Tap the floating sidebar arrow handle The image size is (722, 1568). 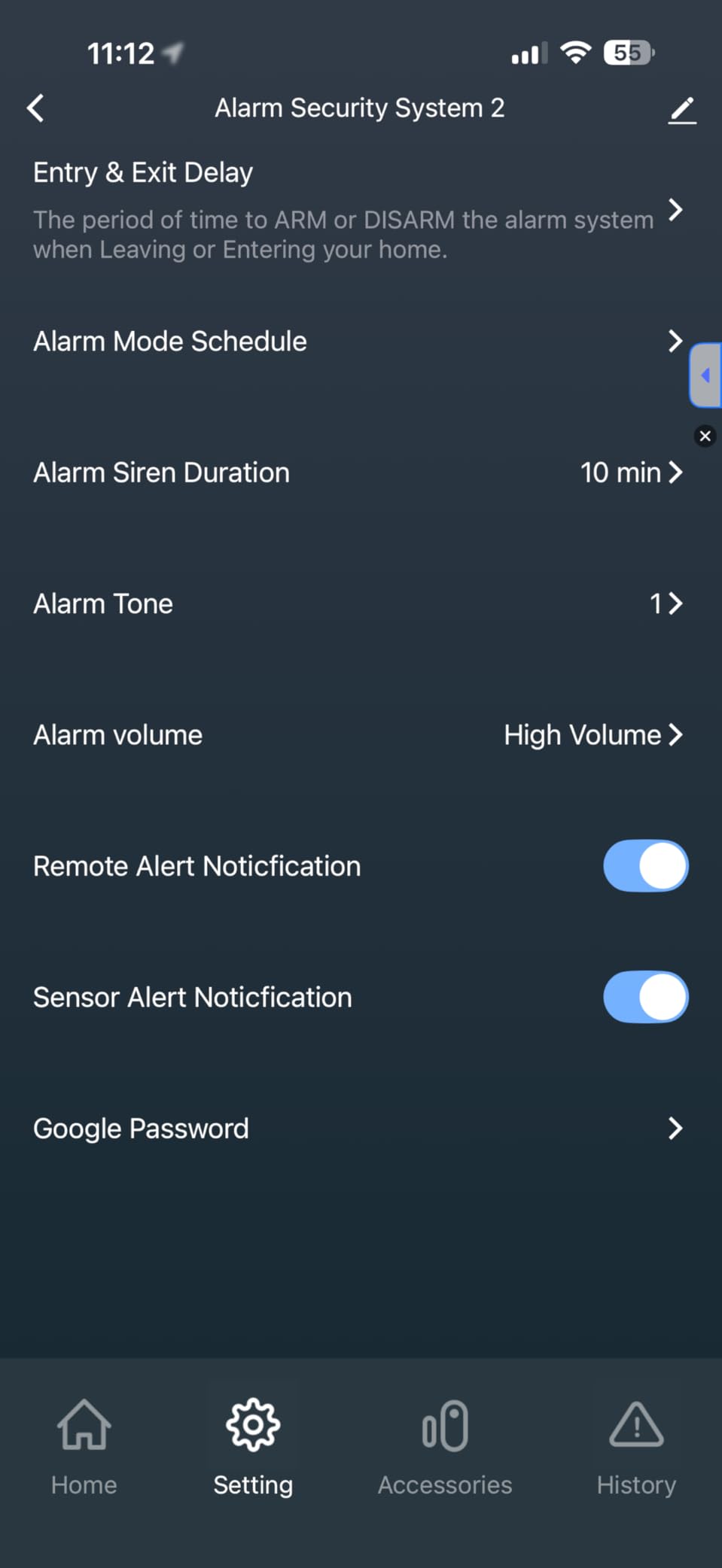[705, 375]
